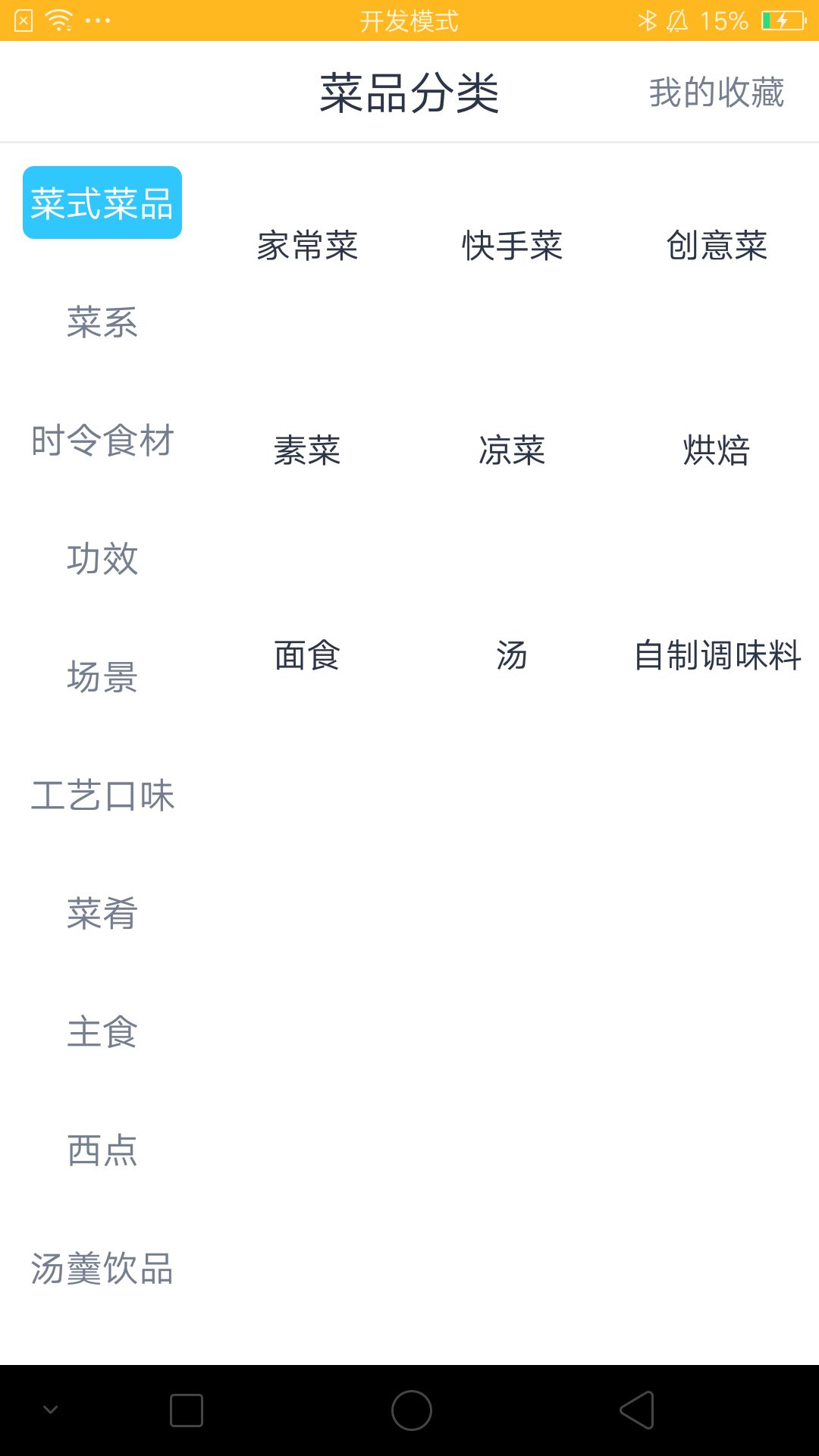Open 面食 recipes
The height and width of the screenshot is (1456, 819).
(307, 655)
